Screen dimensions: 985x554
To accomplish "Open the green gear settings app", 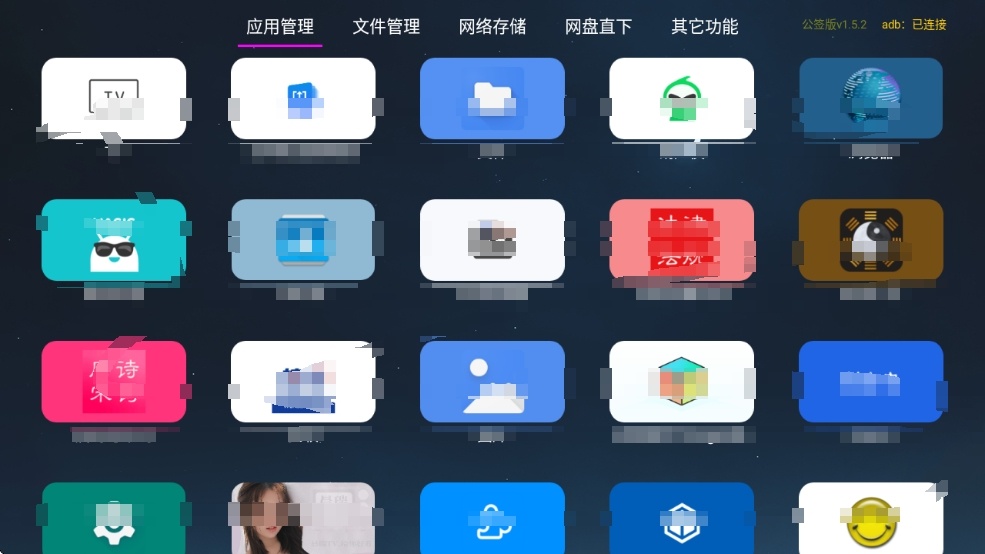I will pyautogui.click(x=113, y=518).
